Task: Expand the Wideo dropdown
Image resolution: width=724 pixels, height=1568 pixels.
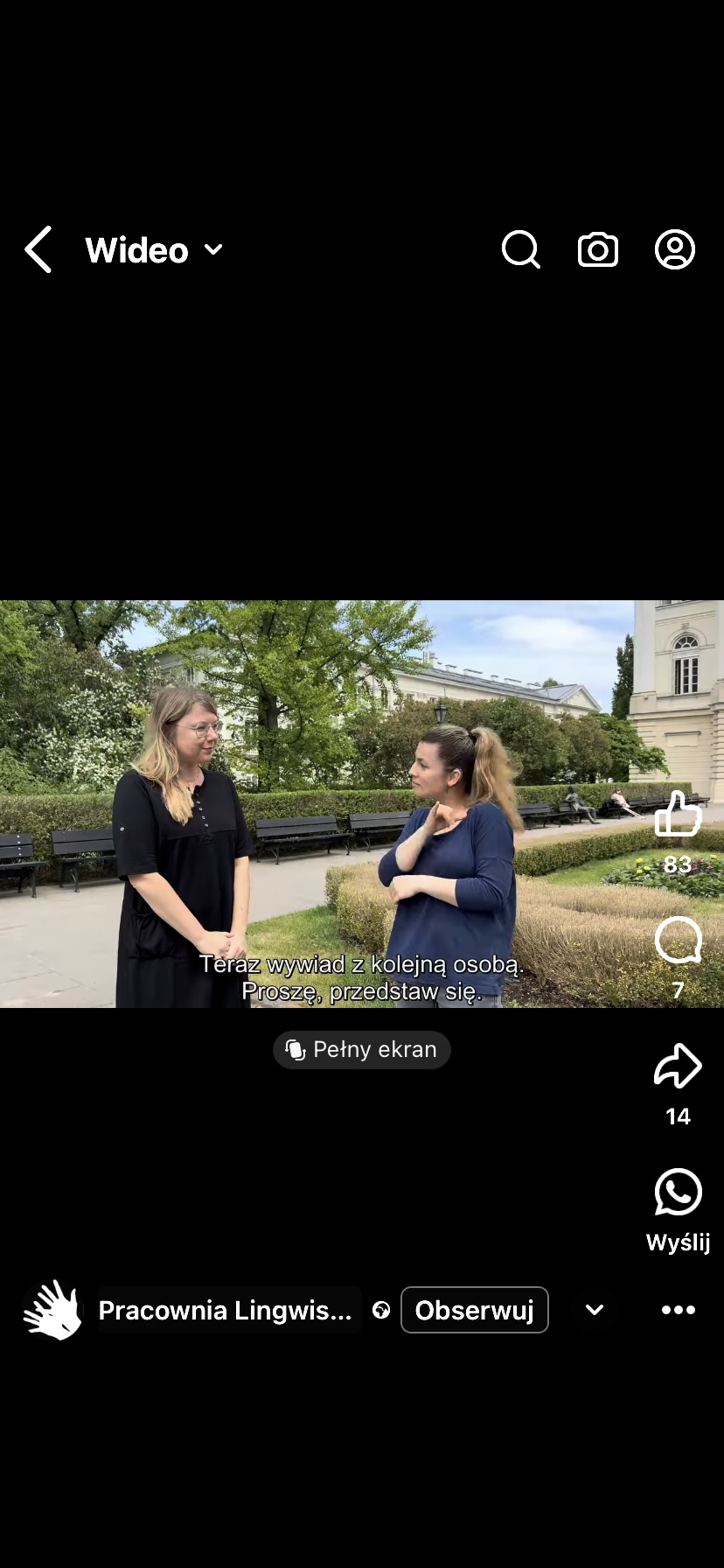Action: 154,250
